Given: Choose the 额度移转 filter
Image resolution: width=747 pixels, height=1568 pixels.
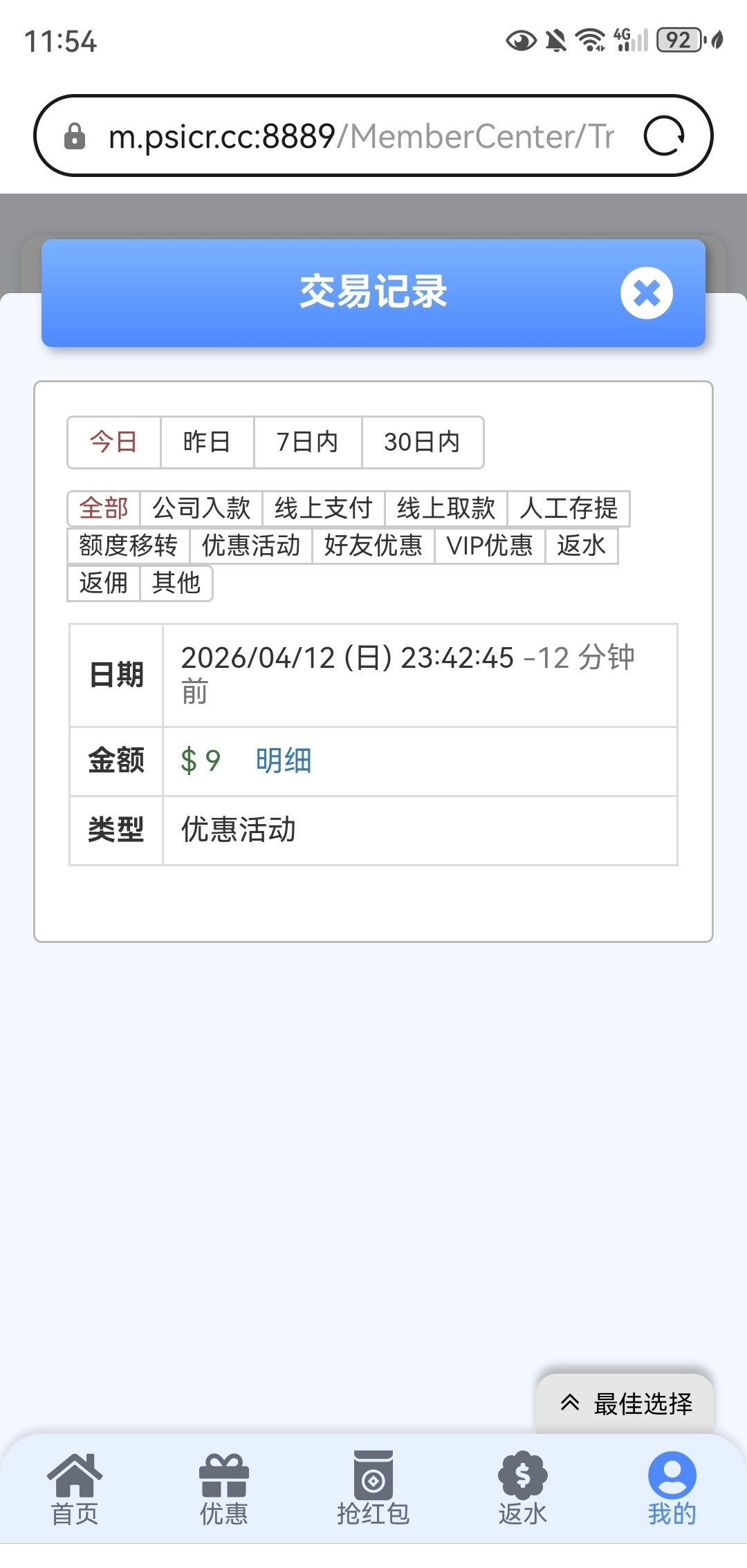Looking at the screenshot, I should [129, 545].
